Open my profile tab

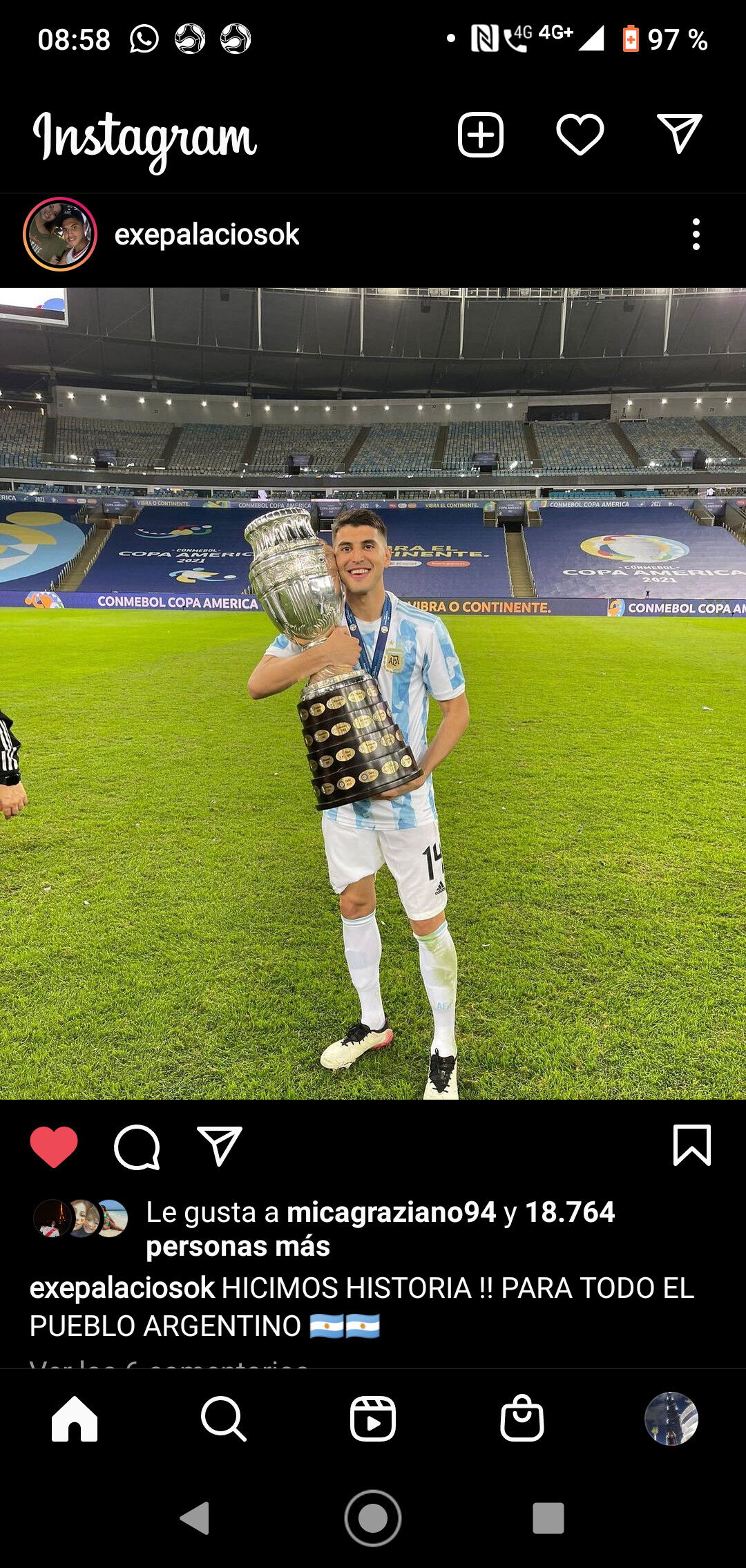pos(671,1419)
